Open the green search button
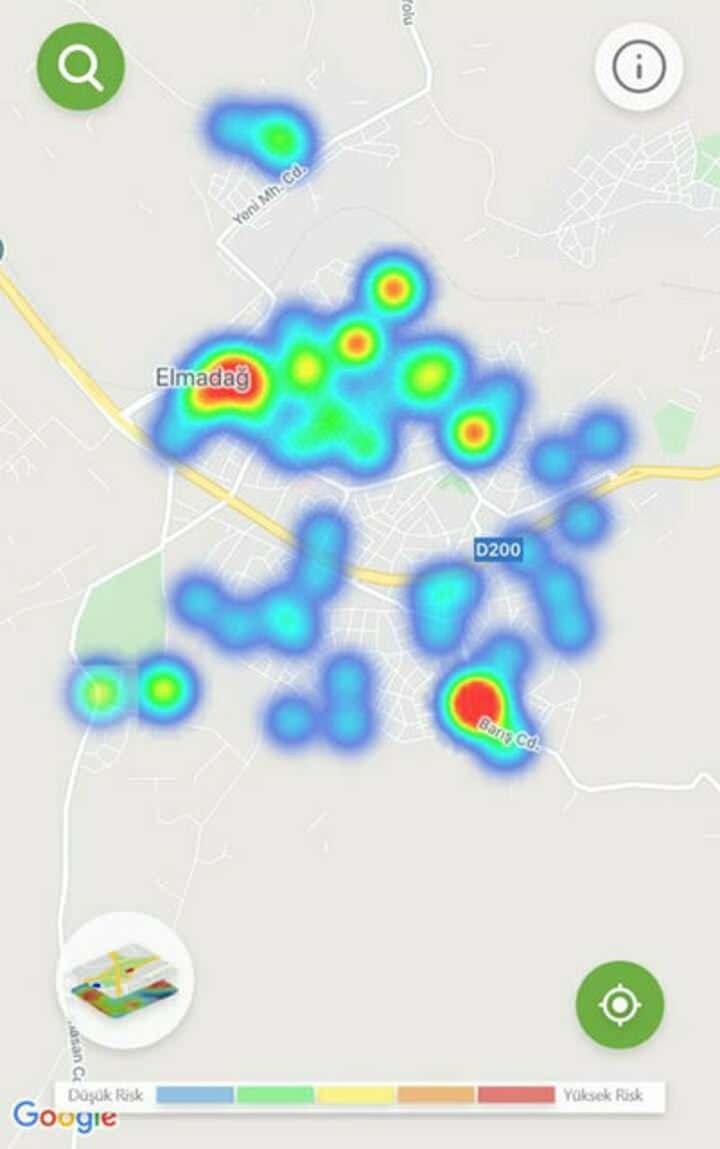Image resolution: width=720 pixels, height=1149 pixels. pyautogui.click(x=81, y=67)
